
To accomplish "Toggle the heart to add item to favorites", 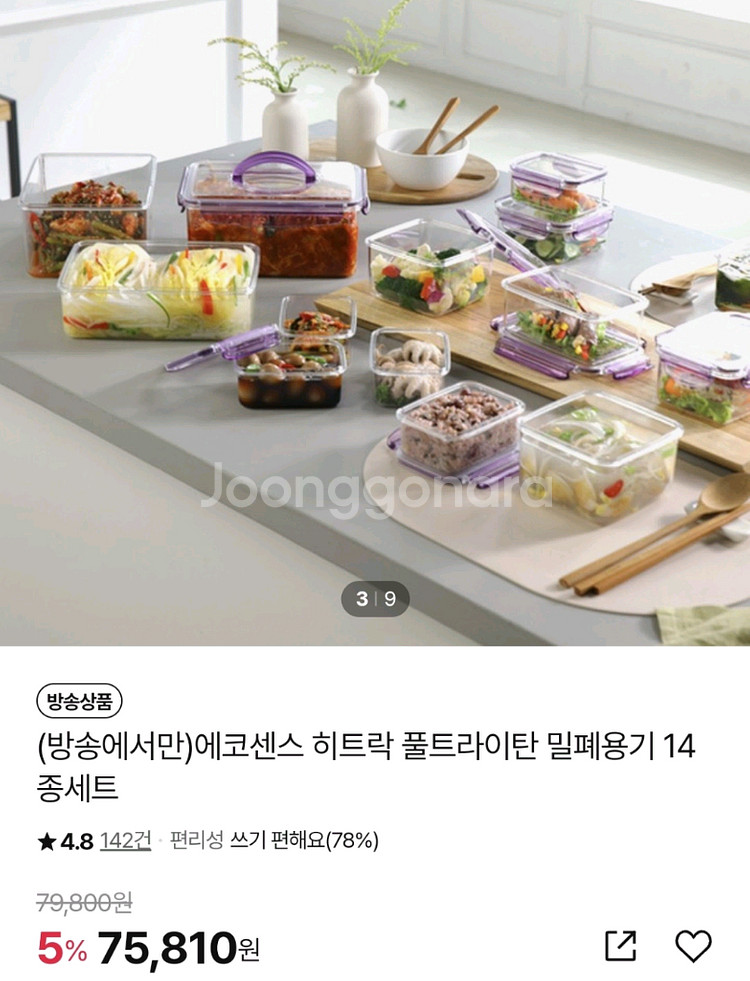I will (692, 941).
